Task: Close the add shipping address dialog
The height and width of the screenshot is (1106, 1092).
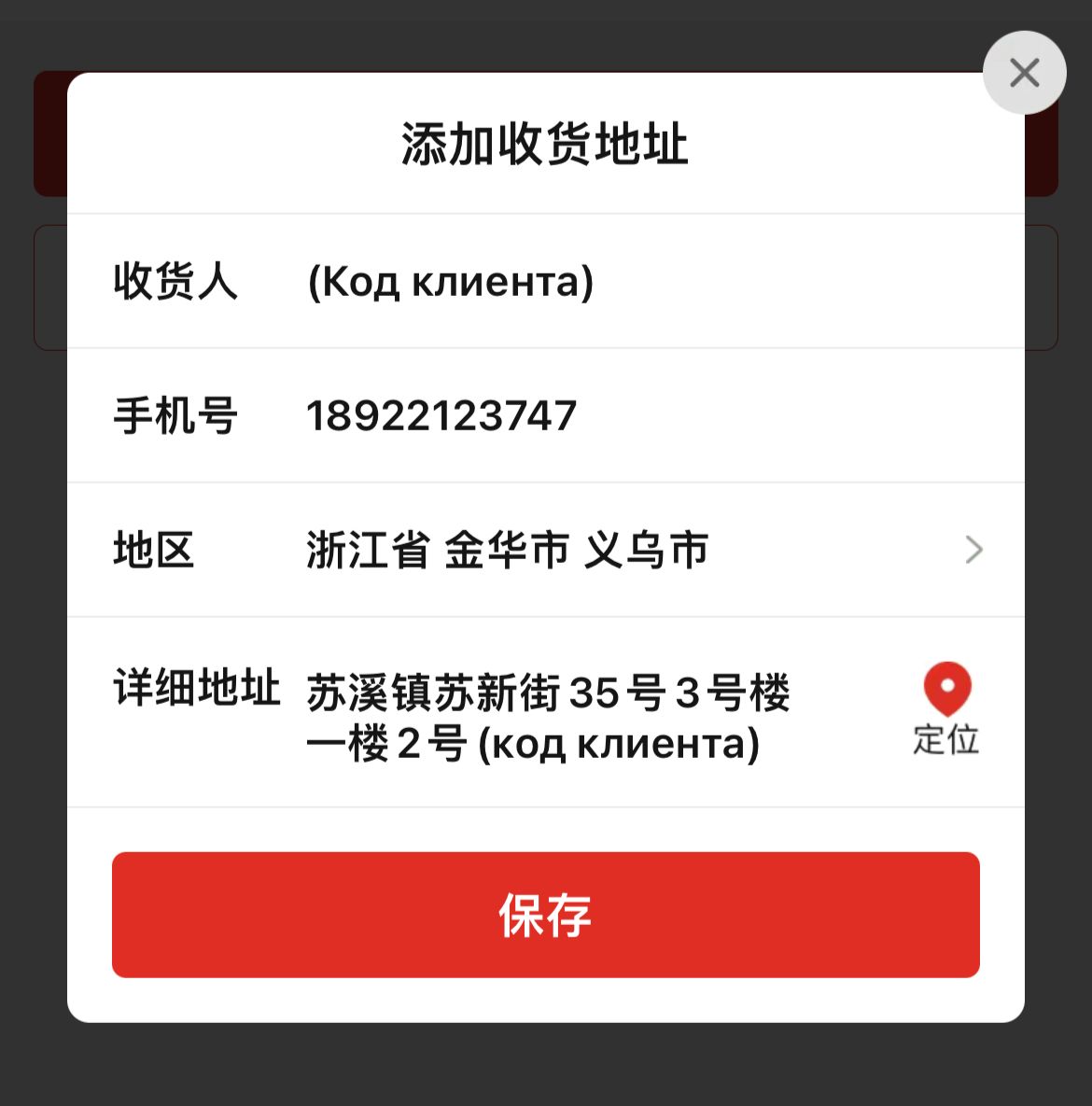Action: tap(1024, 73)
